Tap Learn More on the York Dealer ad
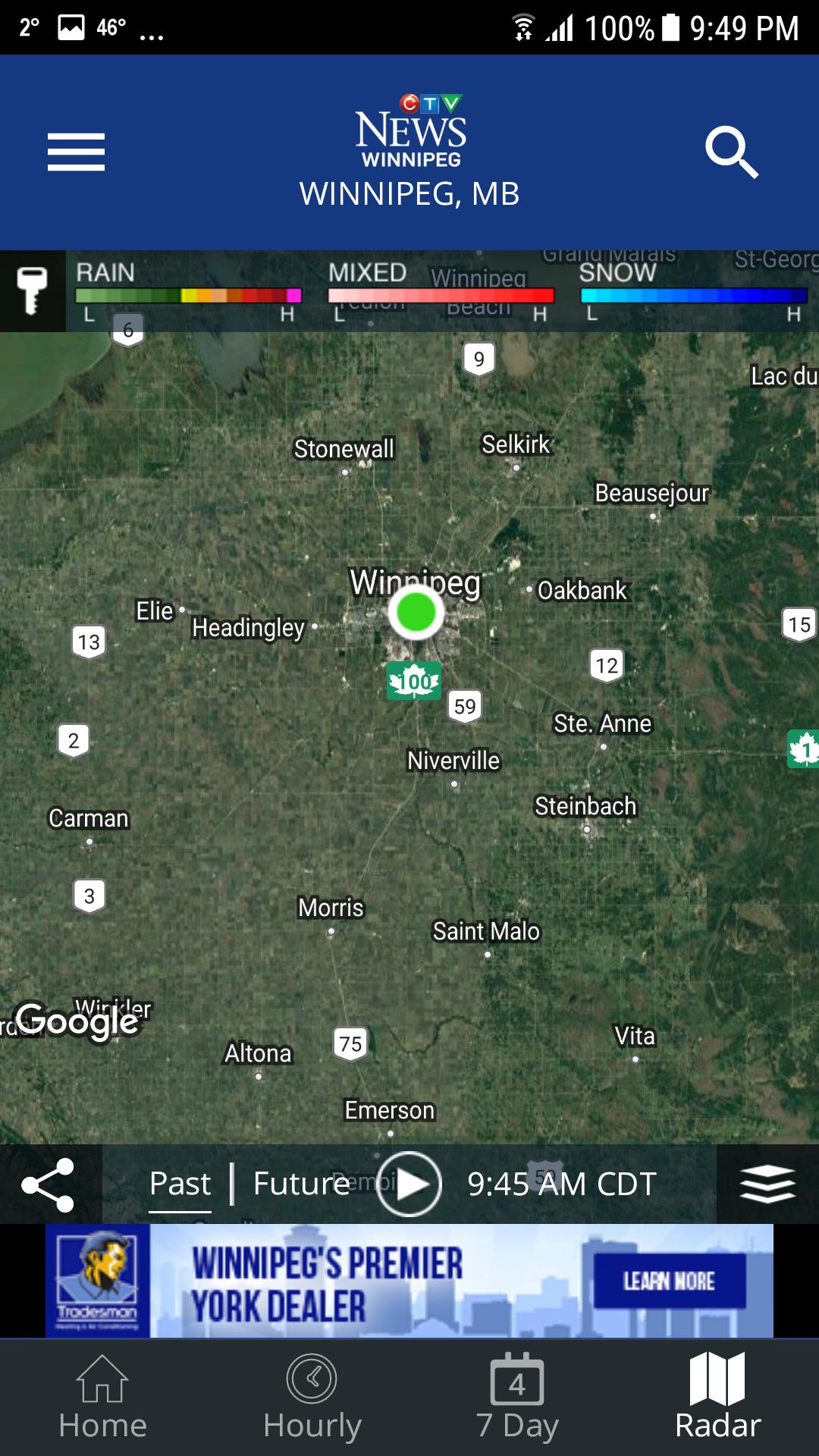This screenshot has height=1456, width=819. point(670,1282)
